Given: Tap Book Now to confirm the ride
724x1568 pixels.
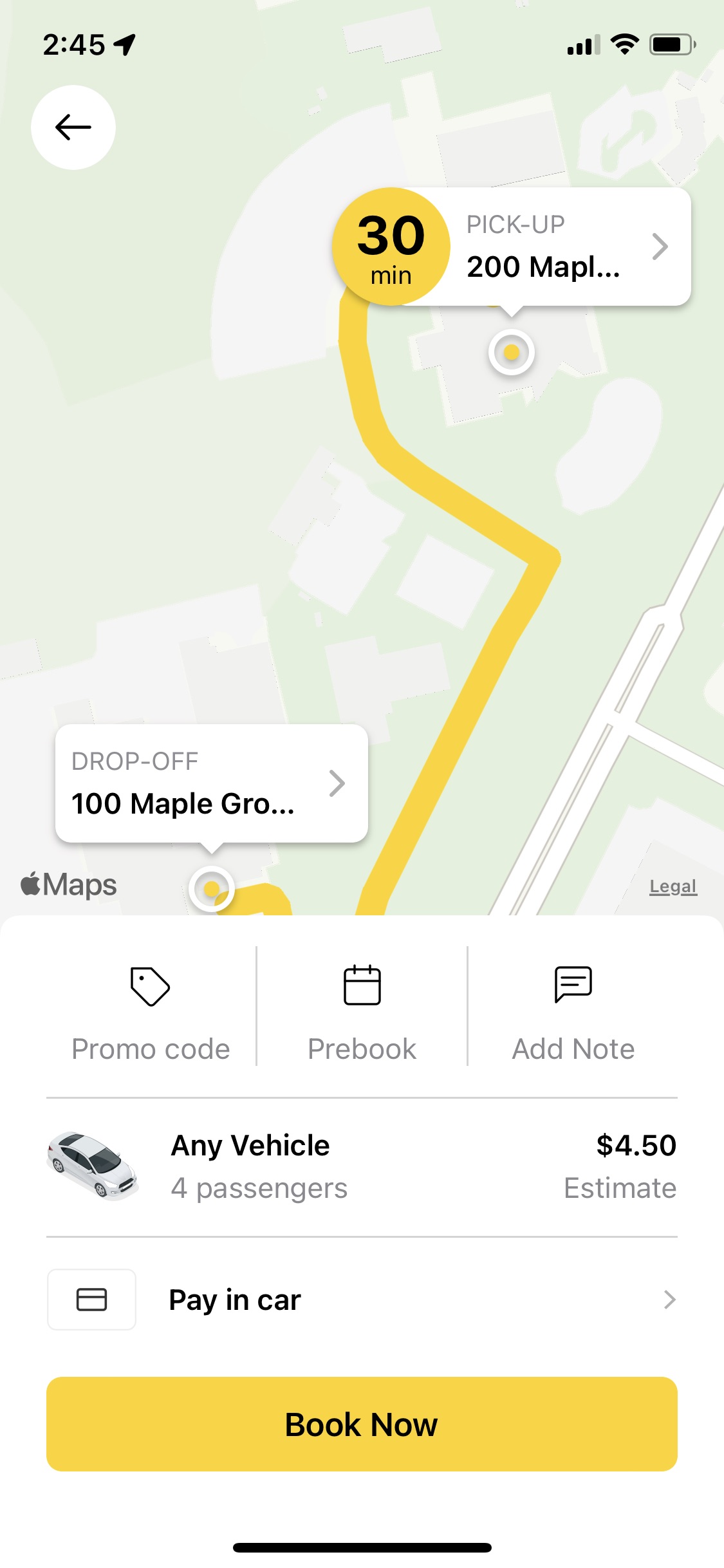Looking at the screenshot, I should point(362,1424).
